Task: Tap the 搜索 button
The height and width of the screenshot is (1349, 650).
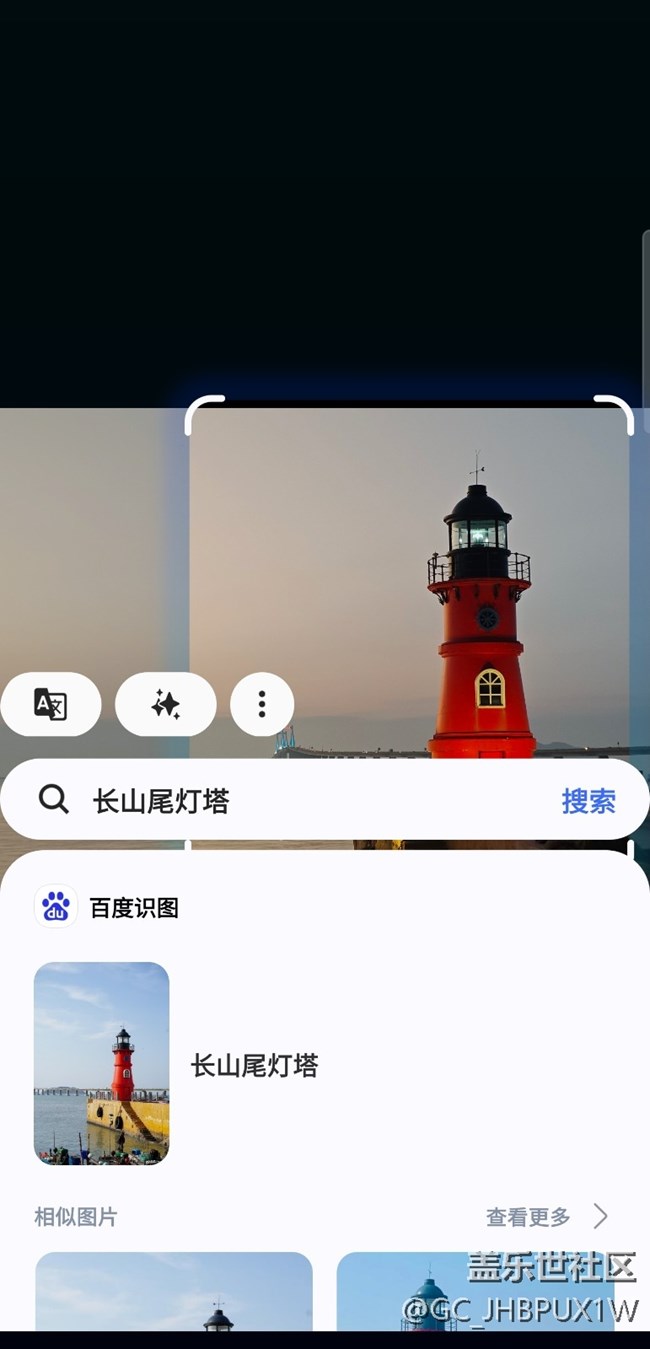Action: (588, 800)
